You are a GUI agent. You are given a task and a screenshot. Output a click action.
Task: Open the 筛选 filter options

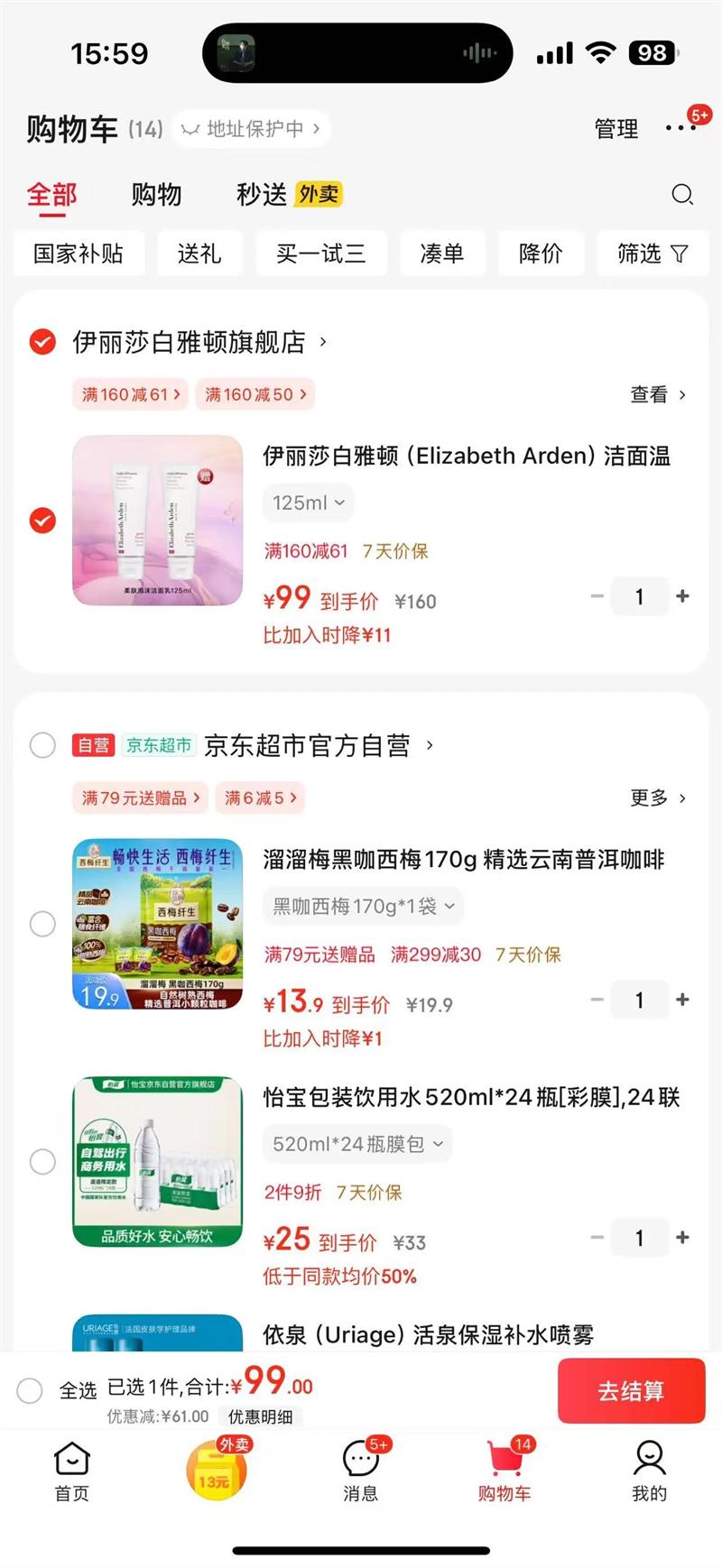[x=652, y=254]
